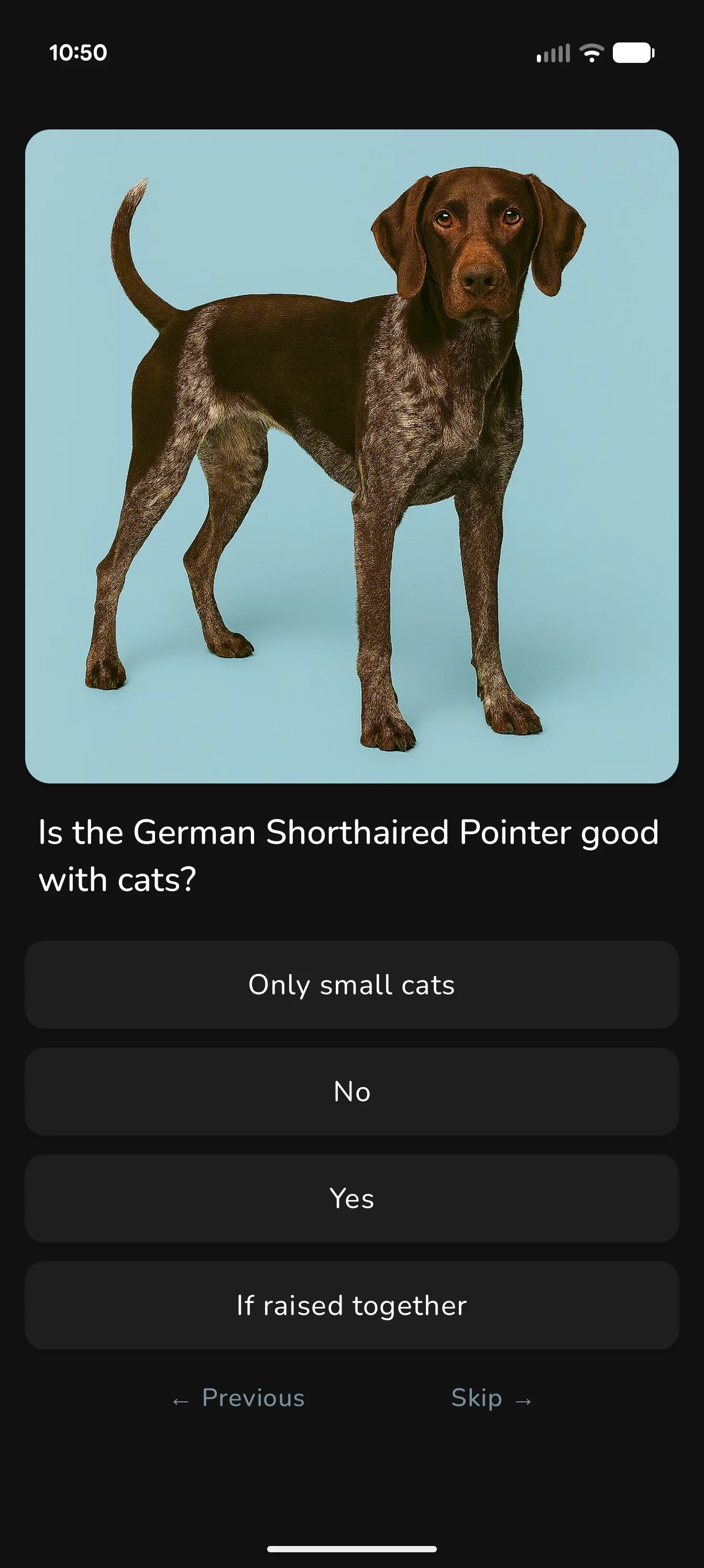Pick the 'If raised together' option
The width and height of the screenshot is (704, 1568).
pos(351,1305)
